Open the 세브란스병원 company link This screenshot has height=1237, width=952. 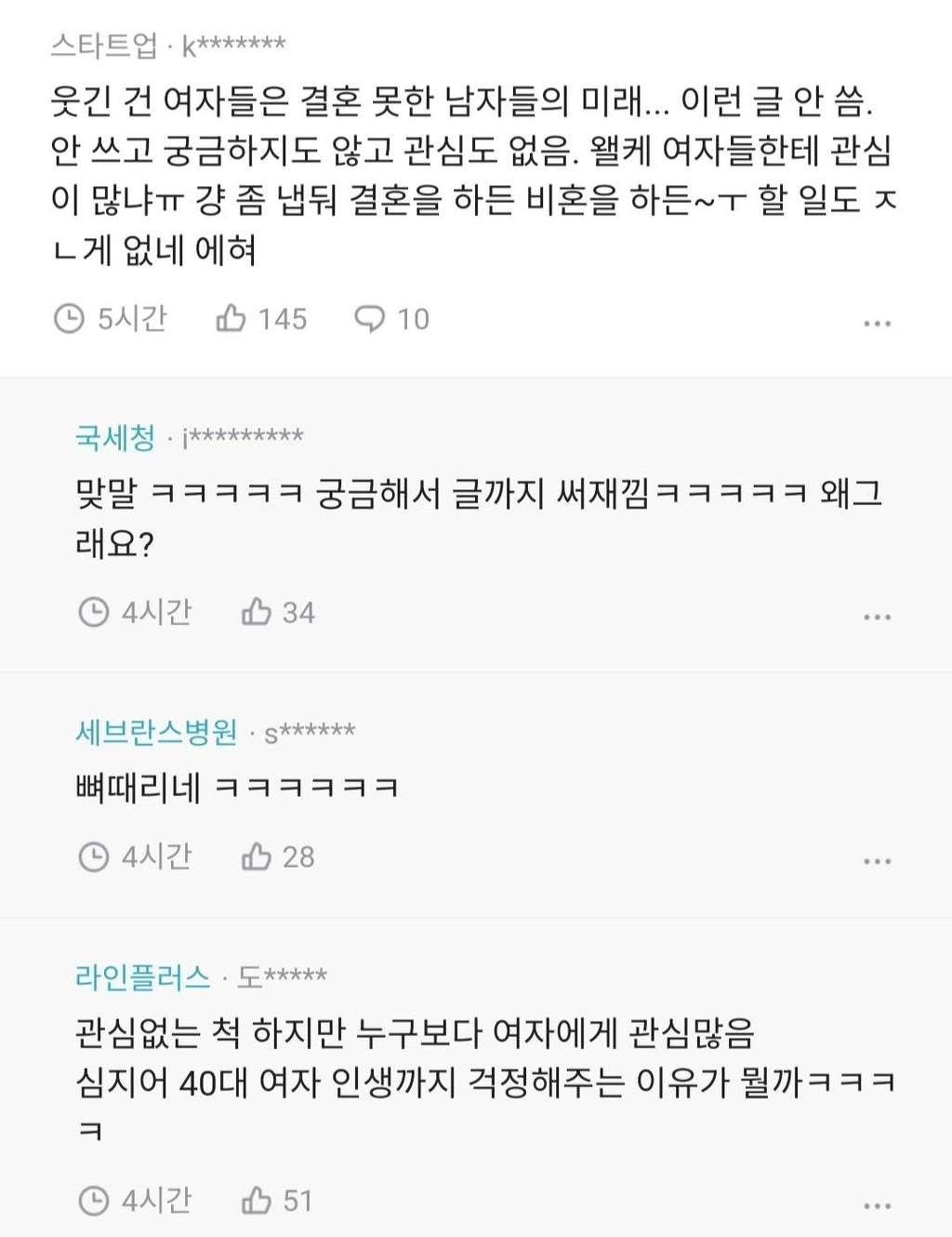point(156,732)
